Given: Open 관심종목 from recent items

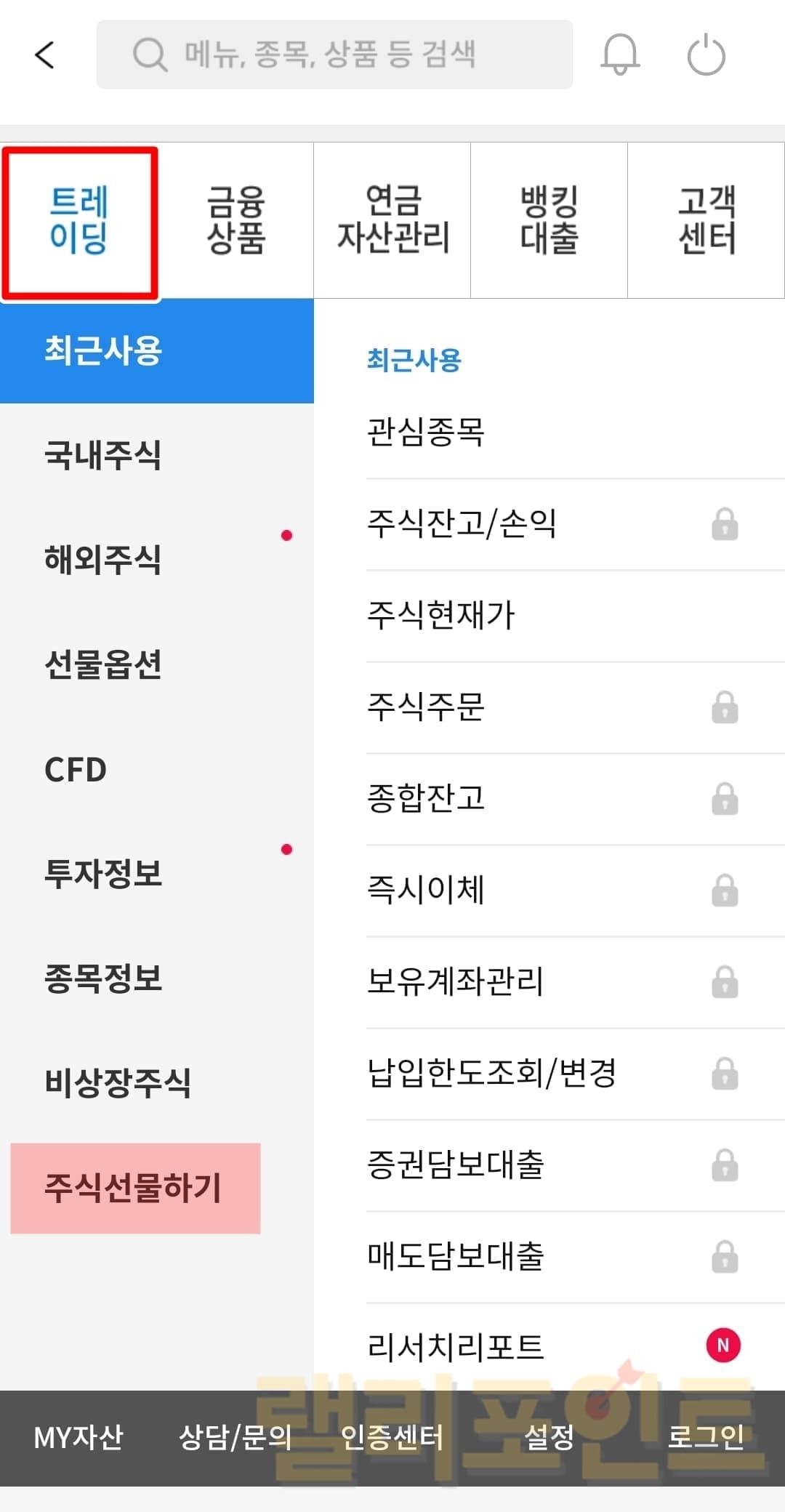Looking at the screenshot, I should coord(426,433).
